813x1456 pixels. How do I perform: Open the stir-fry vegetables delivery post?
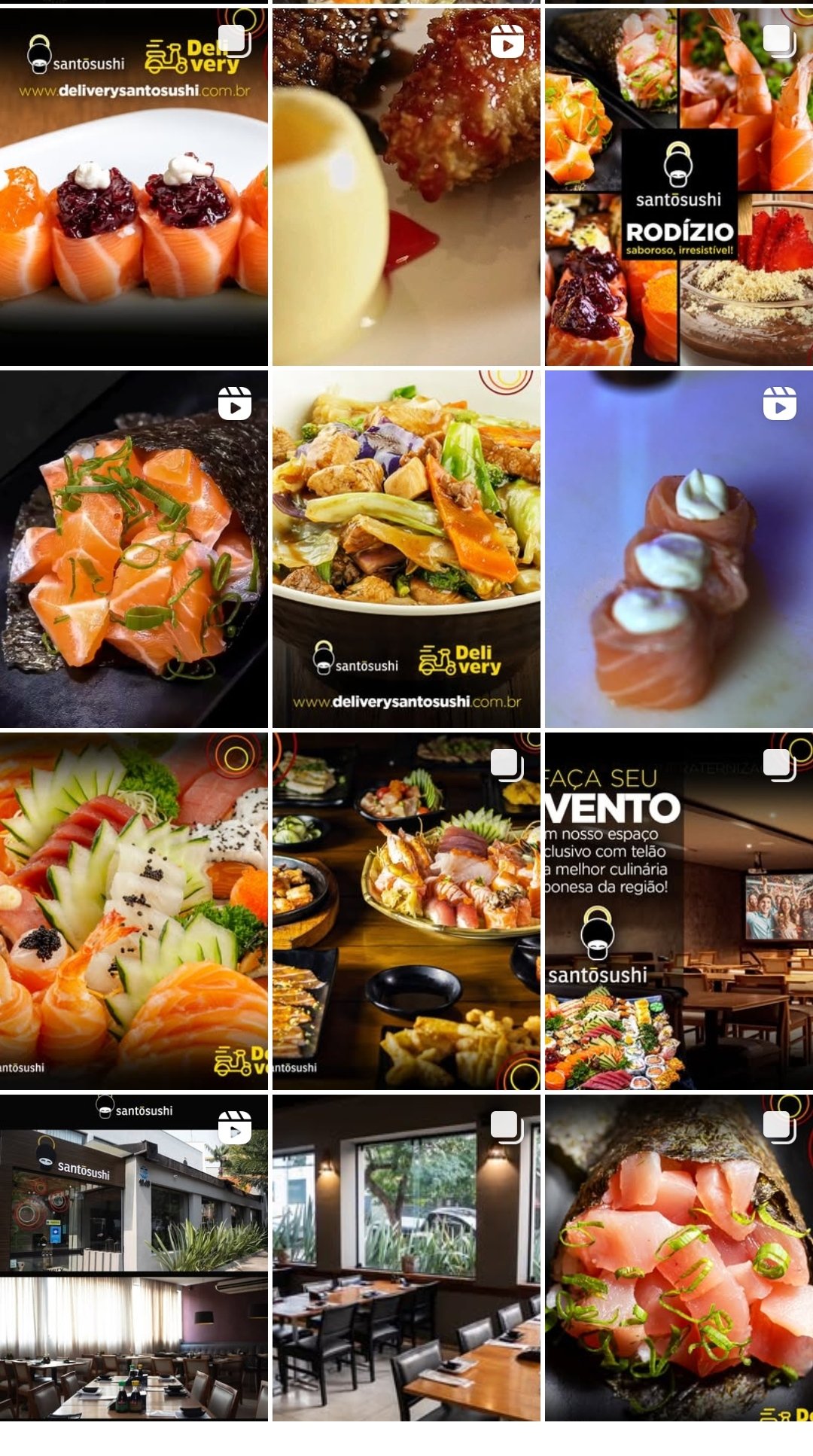coord(406,550)
